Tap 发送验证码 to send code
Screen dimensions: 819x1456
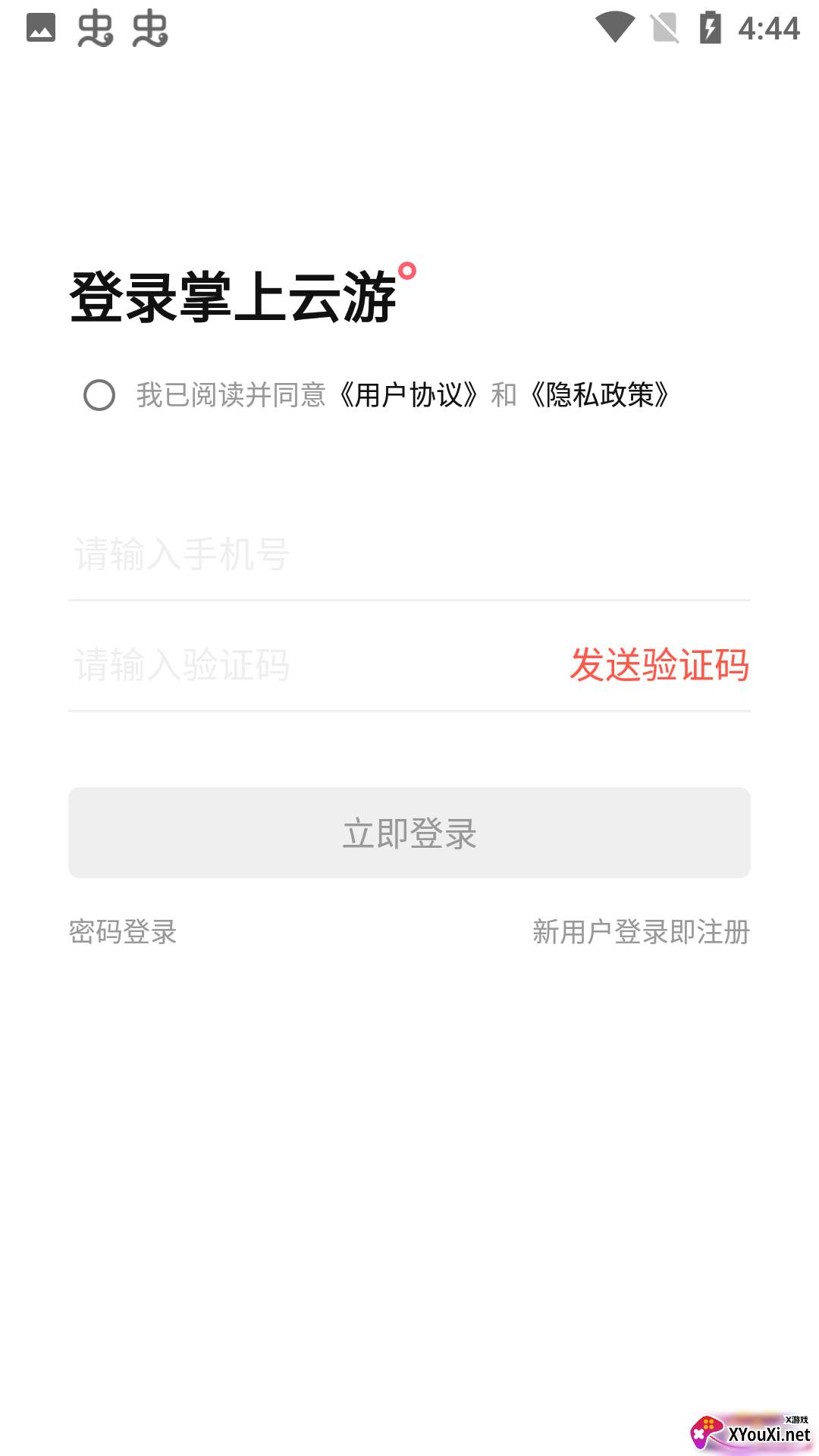(x=659, y=665)
